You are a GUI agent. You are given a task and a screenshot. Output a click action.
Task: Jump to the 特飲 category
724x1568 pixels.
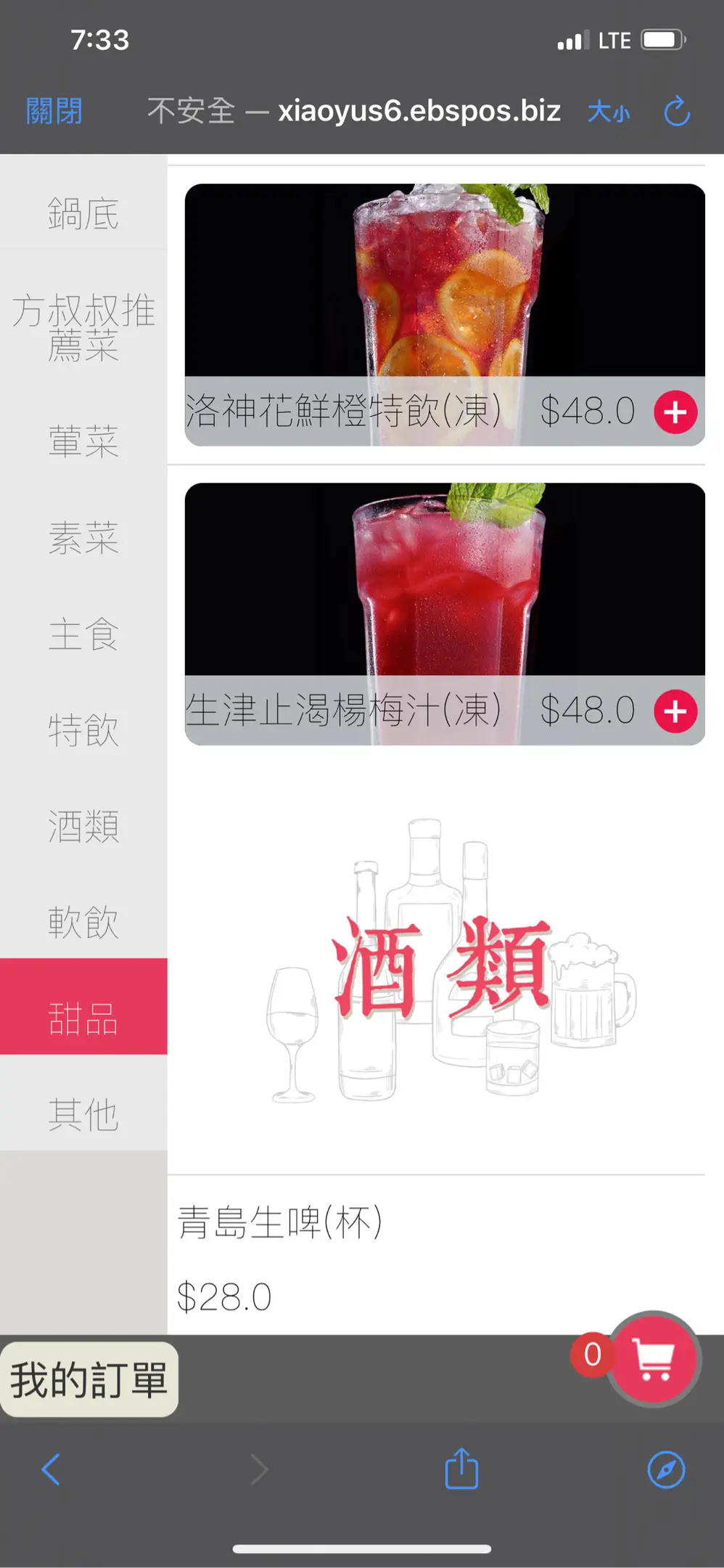pyautogui.click(x=83, y=730)
